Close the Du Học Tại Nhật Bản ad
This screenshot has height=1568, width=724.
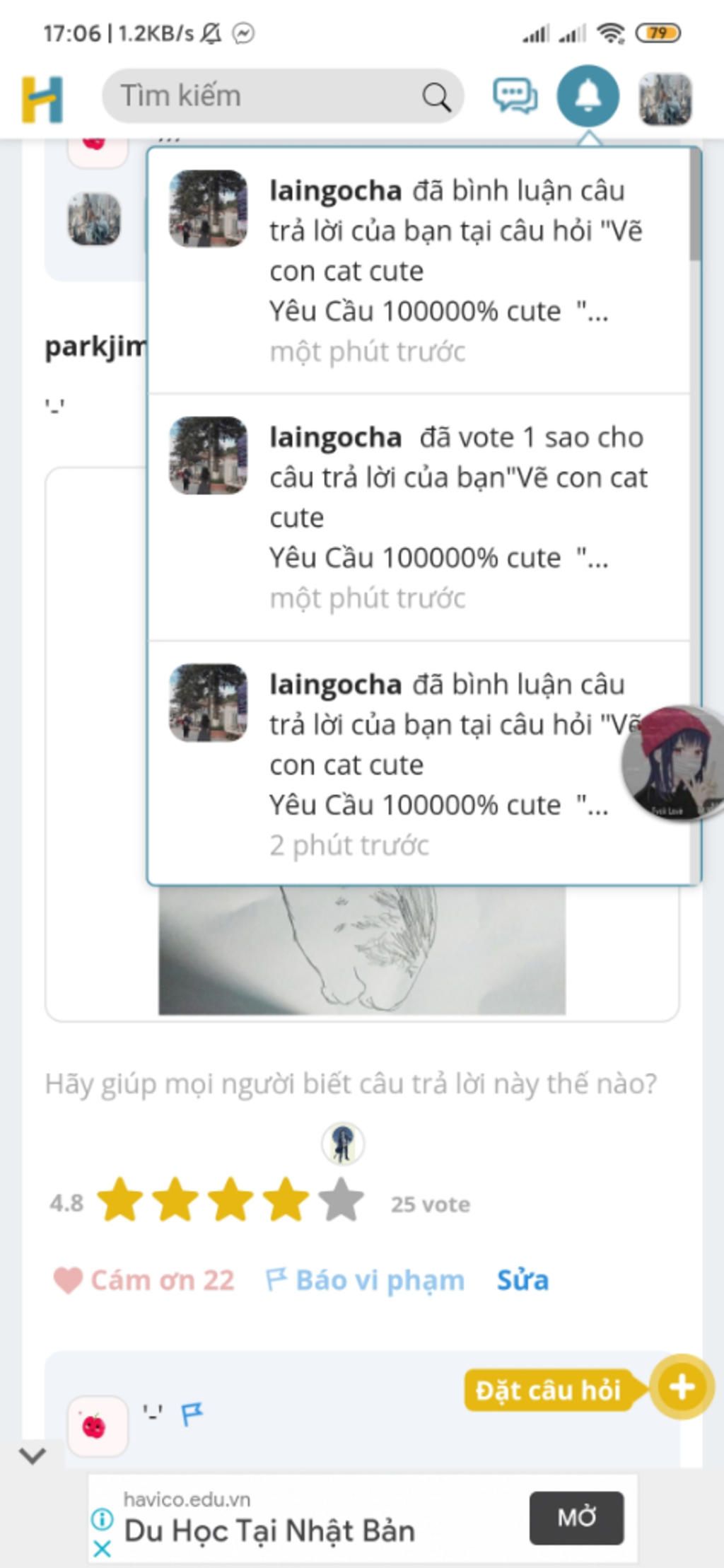103,1549
